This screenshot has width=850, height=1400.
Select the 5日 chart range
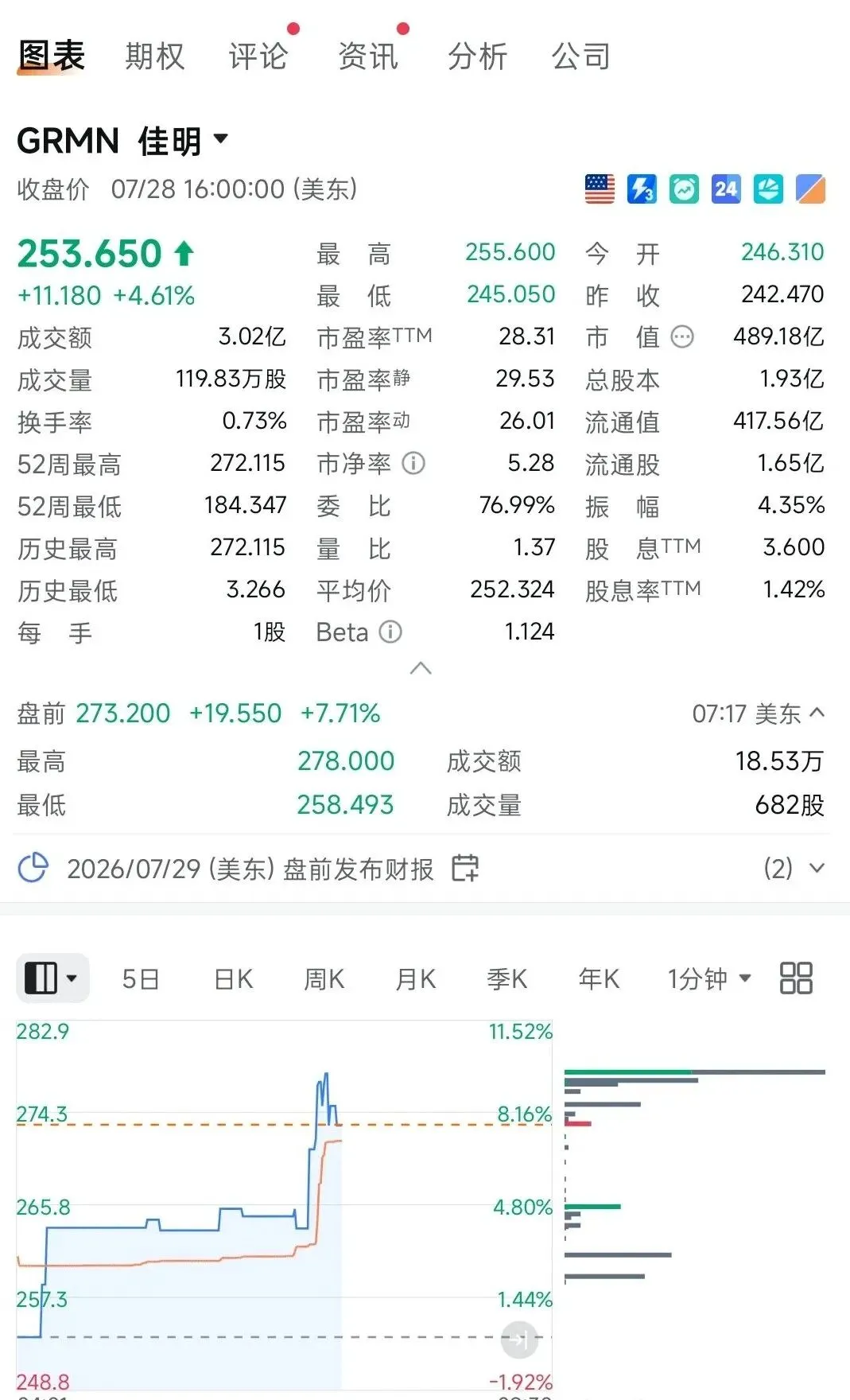[x=141, y=978]
